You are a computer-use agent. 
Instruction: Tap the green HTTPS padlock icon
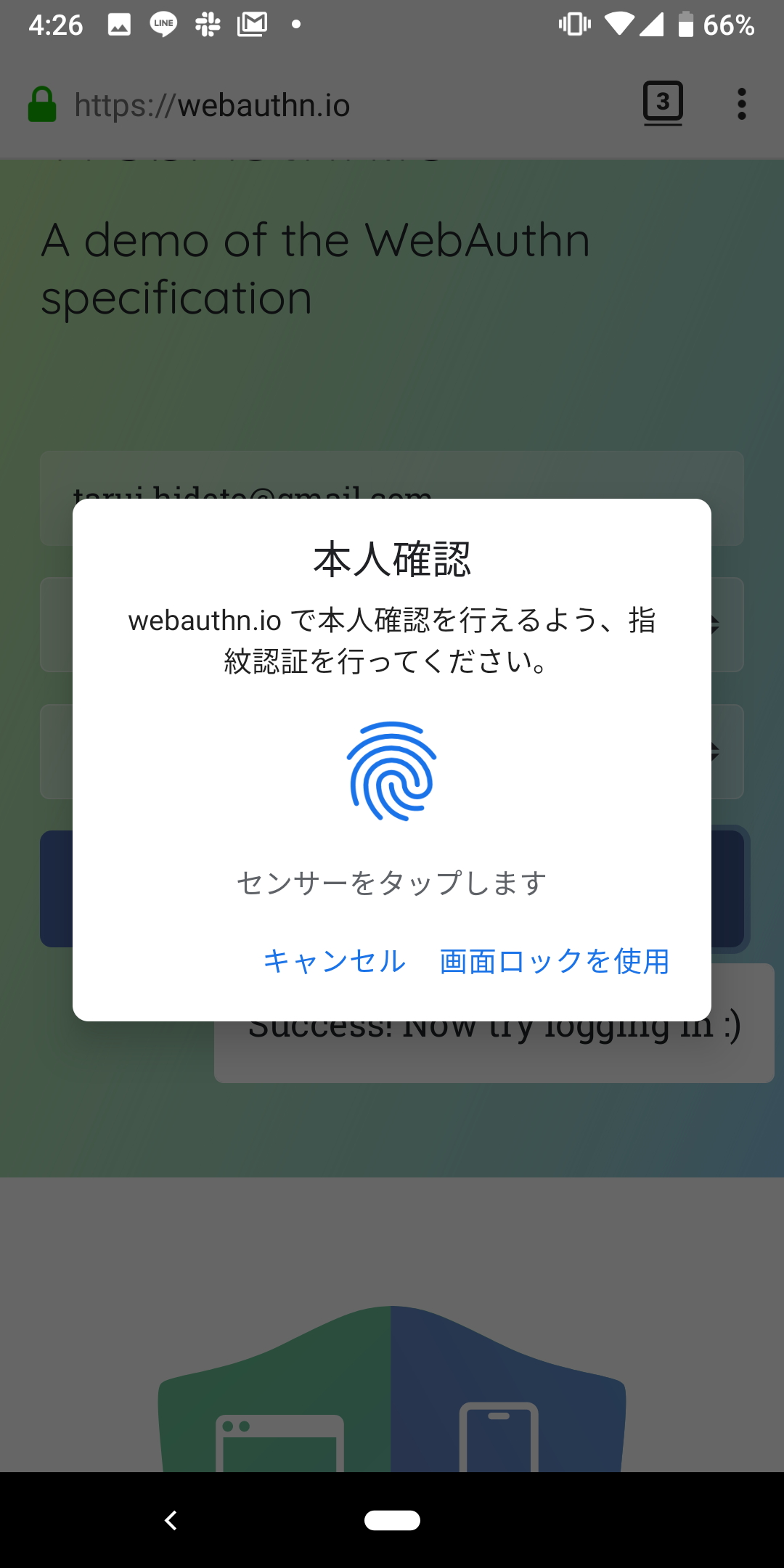tap(41, 104)
